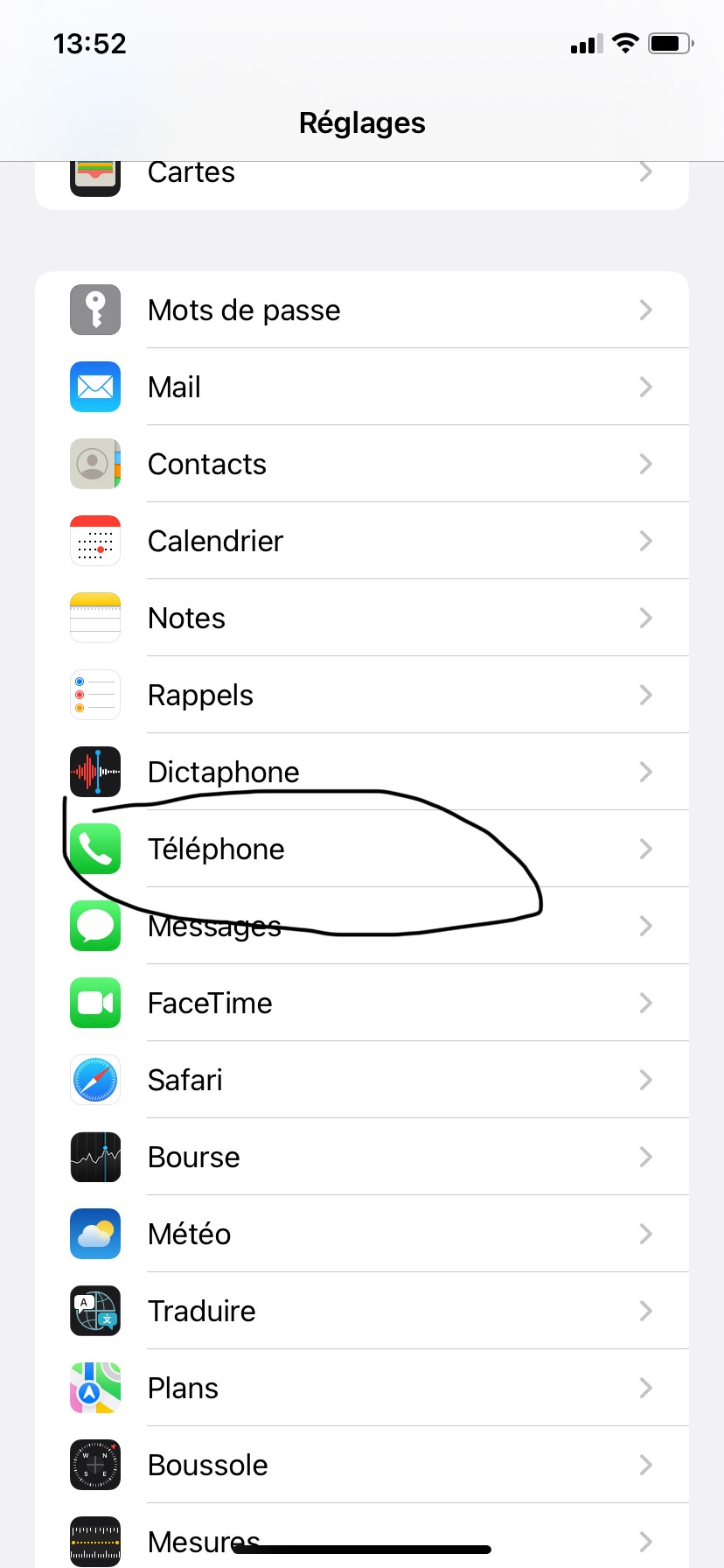The image size is (724, 1568).
Task: Open Traduire settings
Action: [362, 1311]
